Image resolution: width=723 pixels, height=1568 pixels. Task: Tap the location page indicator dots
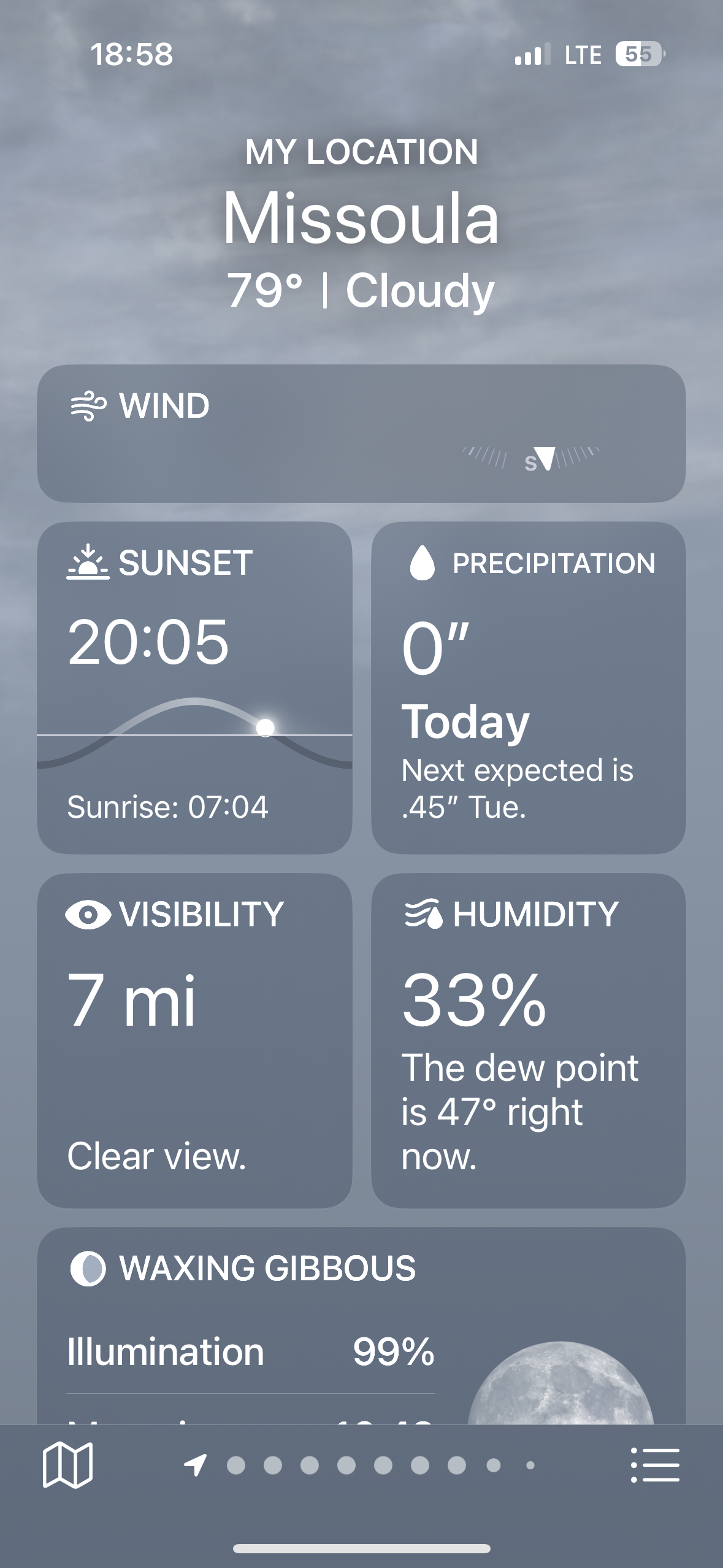(362, 1466)
